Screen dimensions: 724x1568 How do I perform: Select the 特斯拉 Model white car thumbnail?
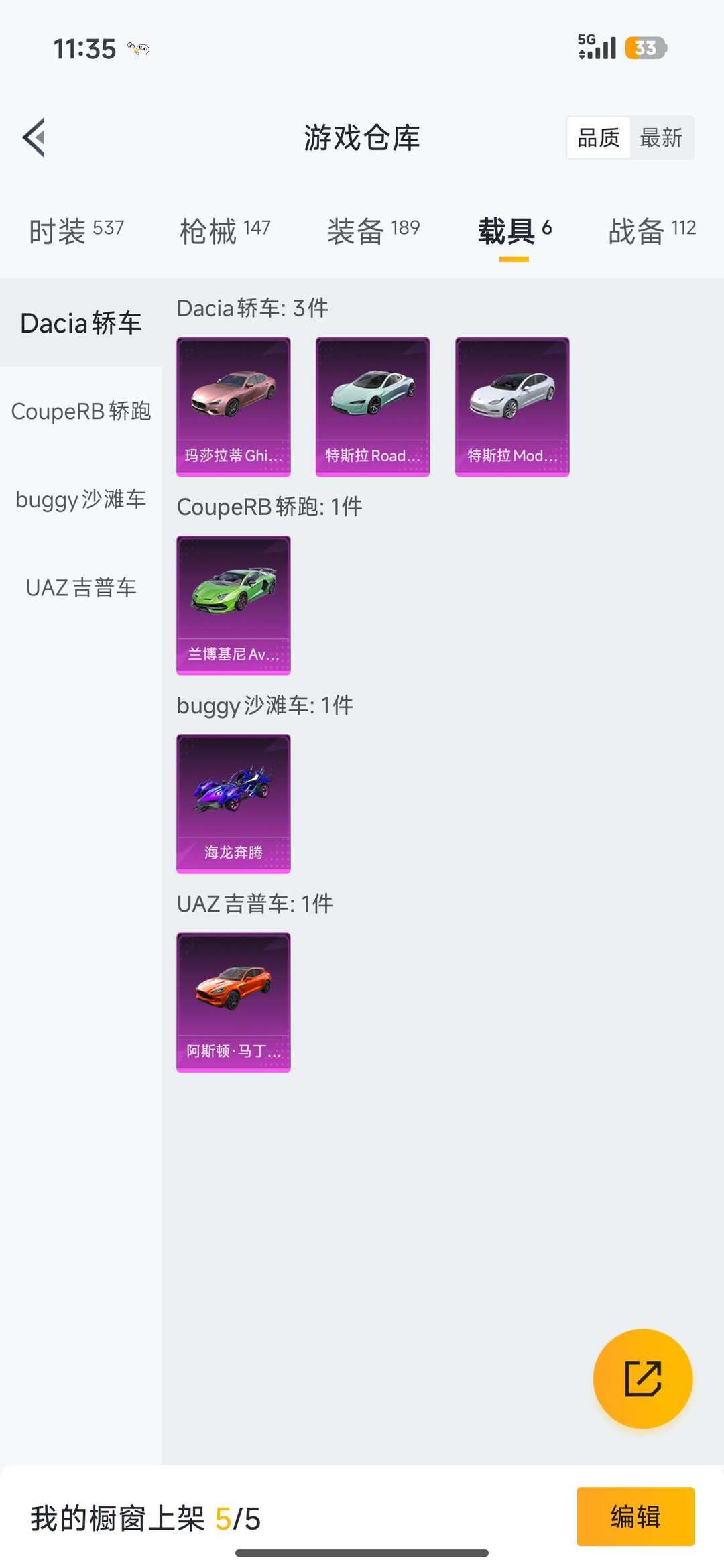pyautogui.click(x=511, y=406)
